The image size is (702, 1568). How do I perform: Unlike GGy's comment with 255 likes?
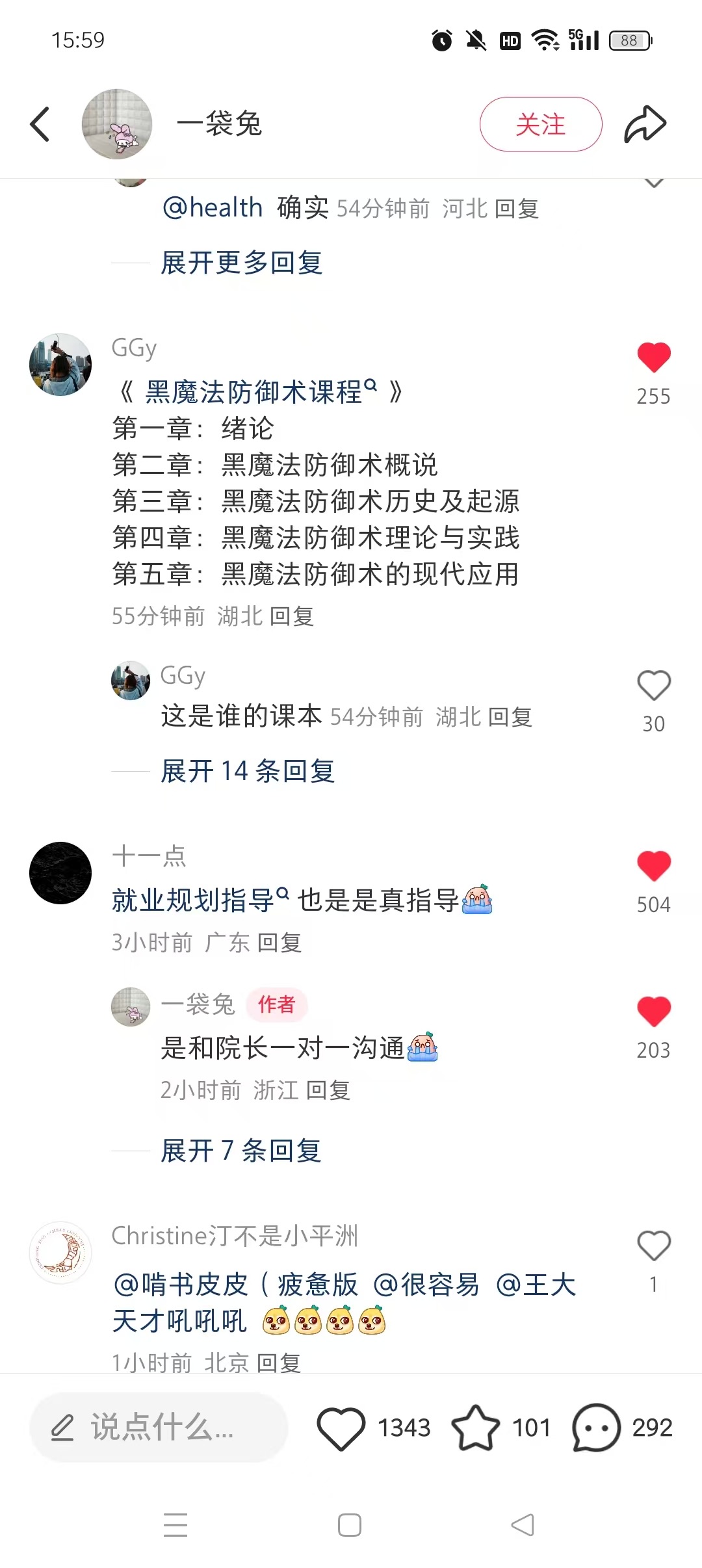653,358
